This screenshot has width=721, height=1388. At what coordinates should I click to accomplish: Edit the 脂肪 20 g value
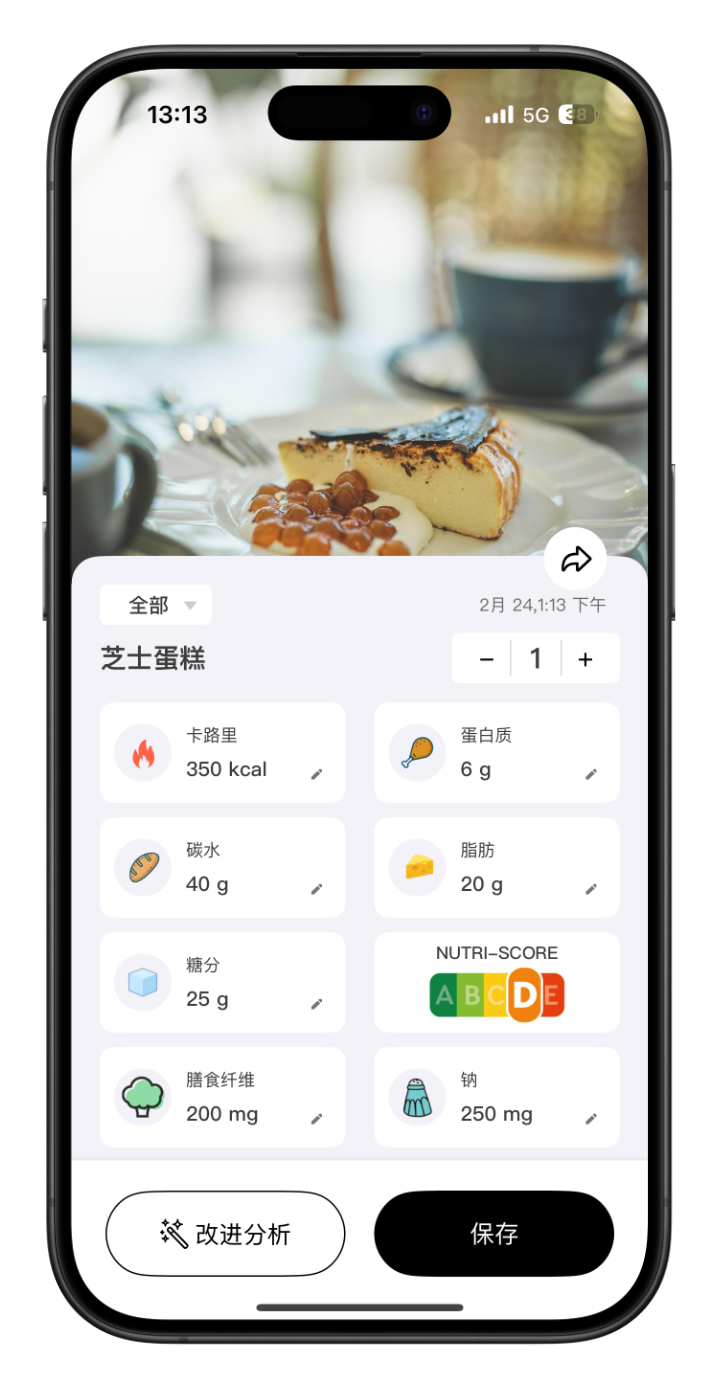591,888
